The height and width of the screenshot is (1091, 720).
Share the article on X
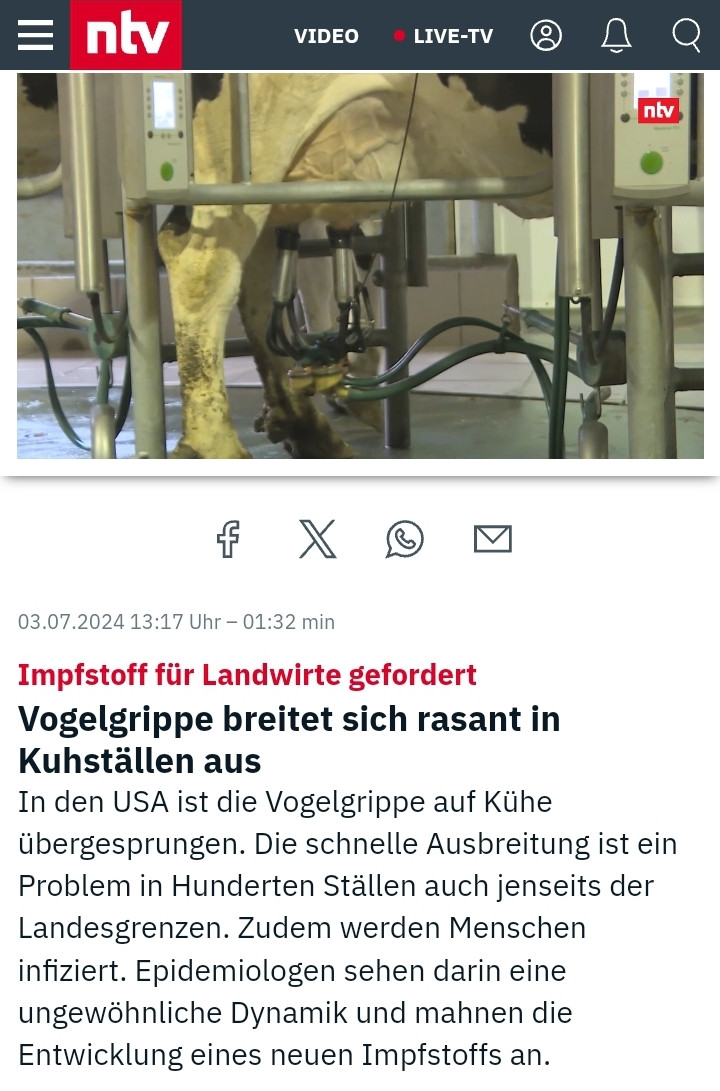coord(317,539)
